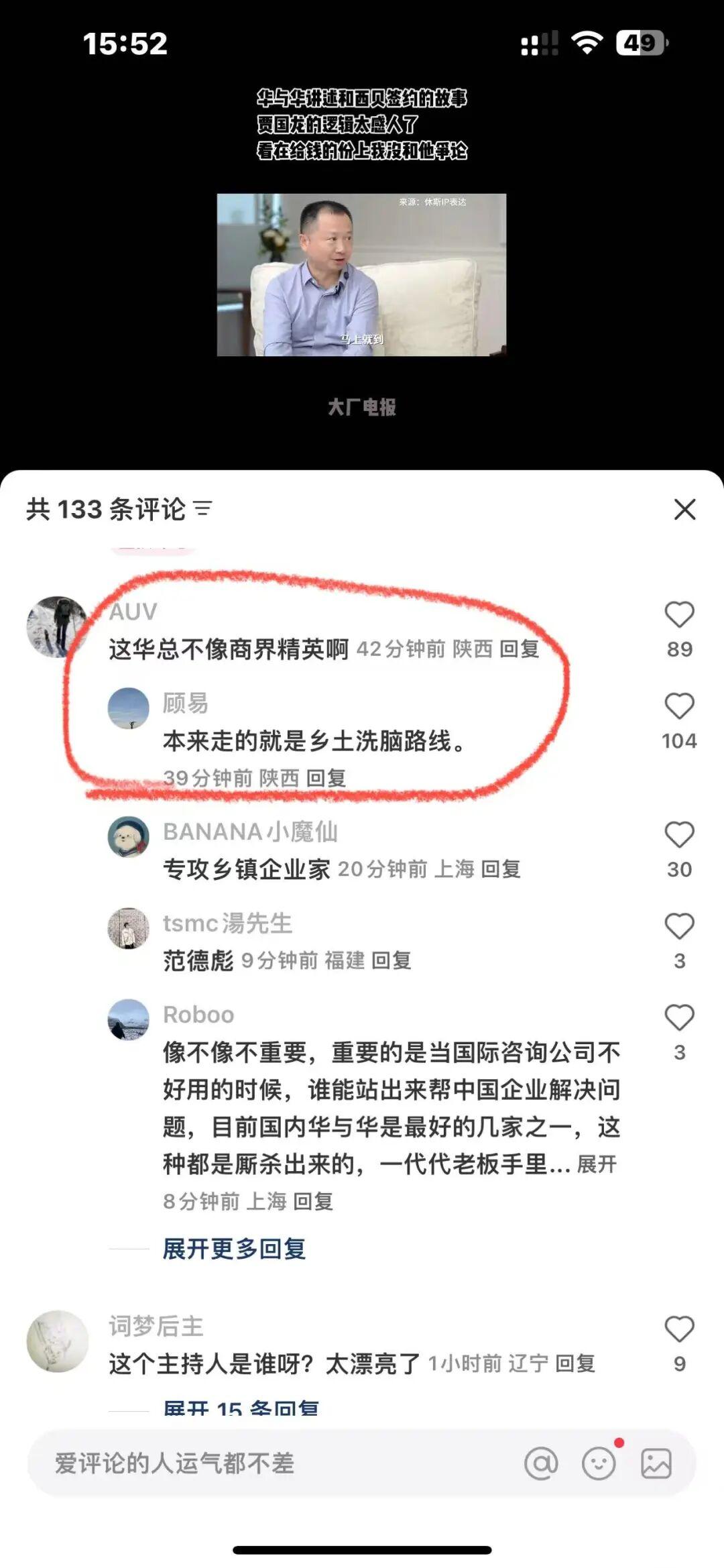
Task: Open AUV's profile avatar
Action: point(57,626)
